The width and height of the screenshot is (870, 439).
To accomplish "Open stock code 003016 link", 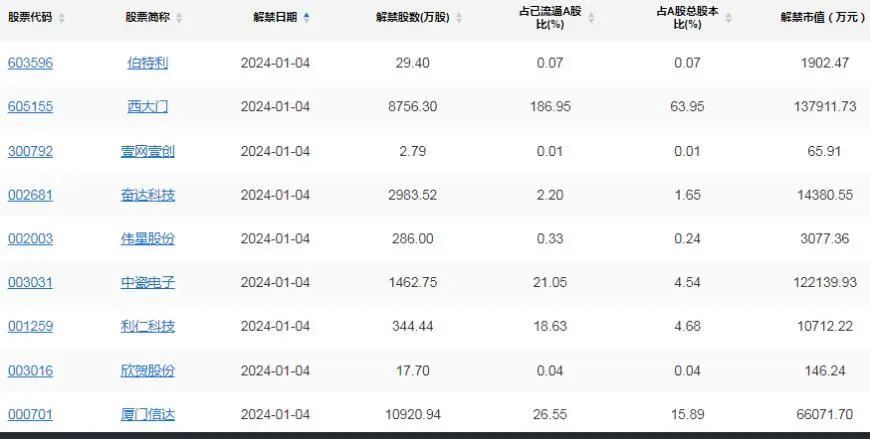I will [x=30, y=371].
